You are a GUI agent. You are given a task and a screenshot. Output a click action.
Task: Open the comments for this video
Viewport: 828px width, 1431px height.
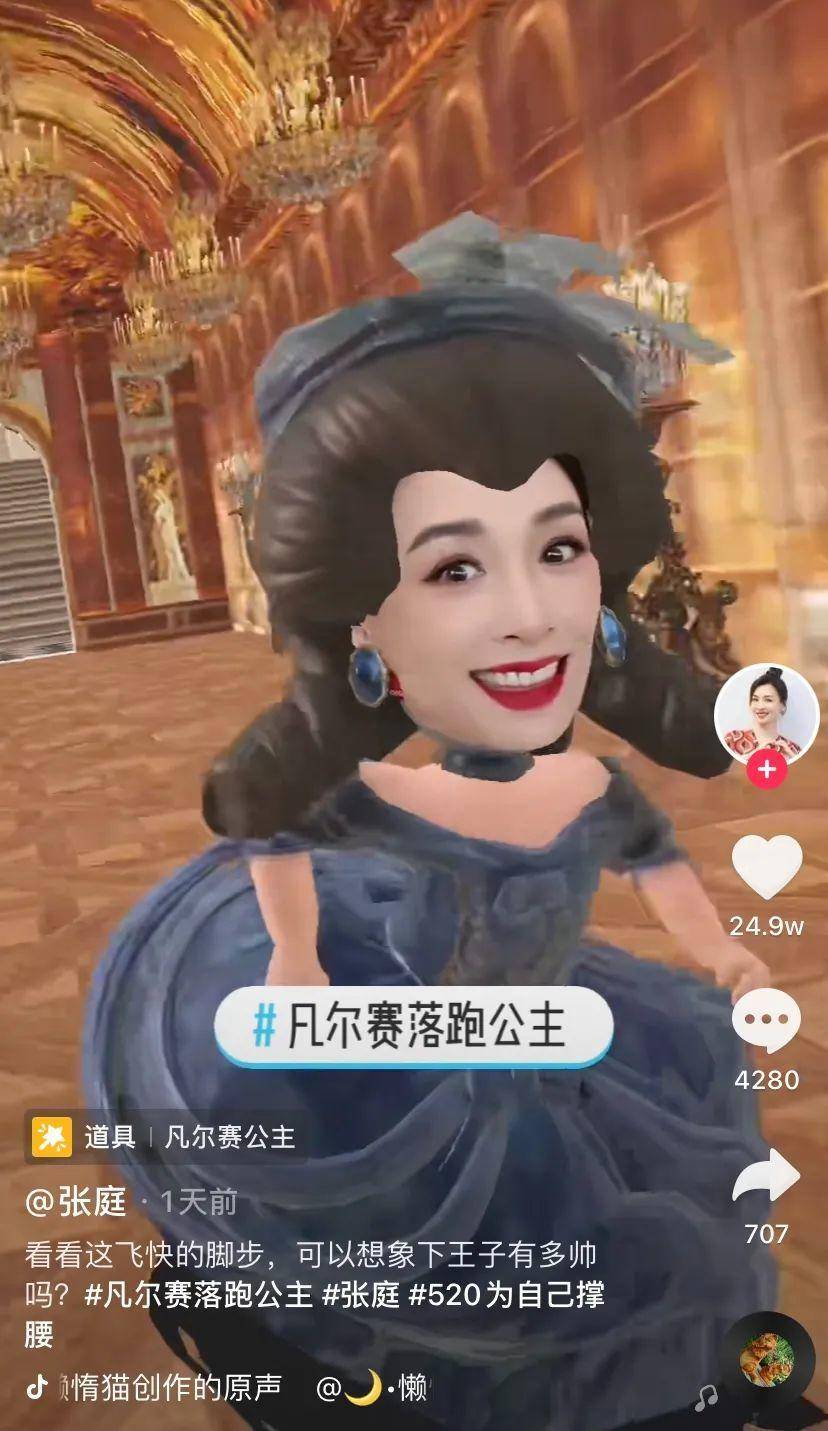[766, 1022]
